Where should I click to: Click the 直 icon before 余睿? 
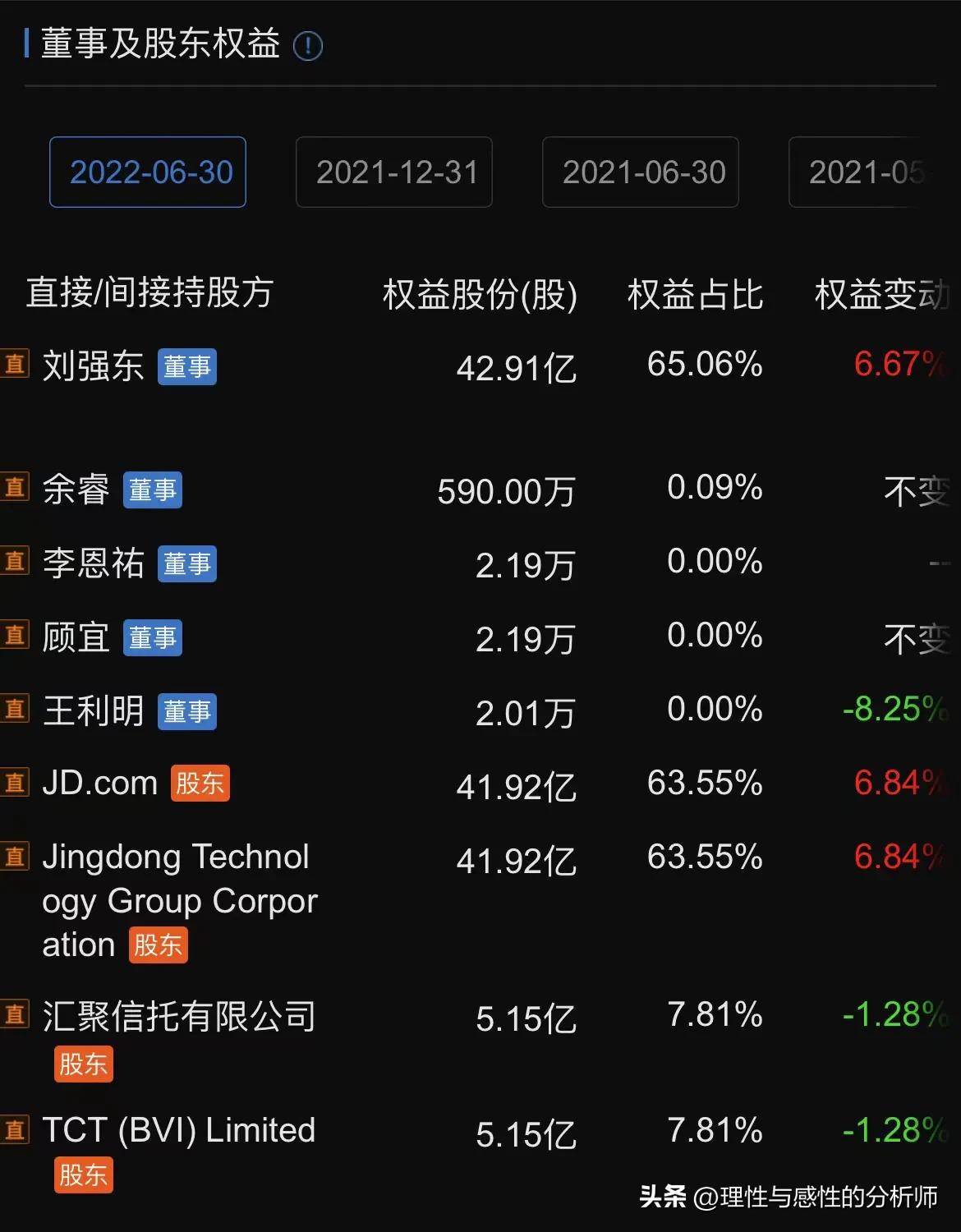(x=14, y=488)
